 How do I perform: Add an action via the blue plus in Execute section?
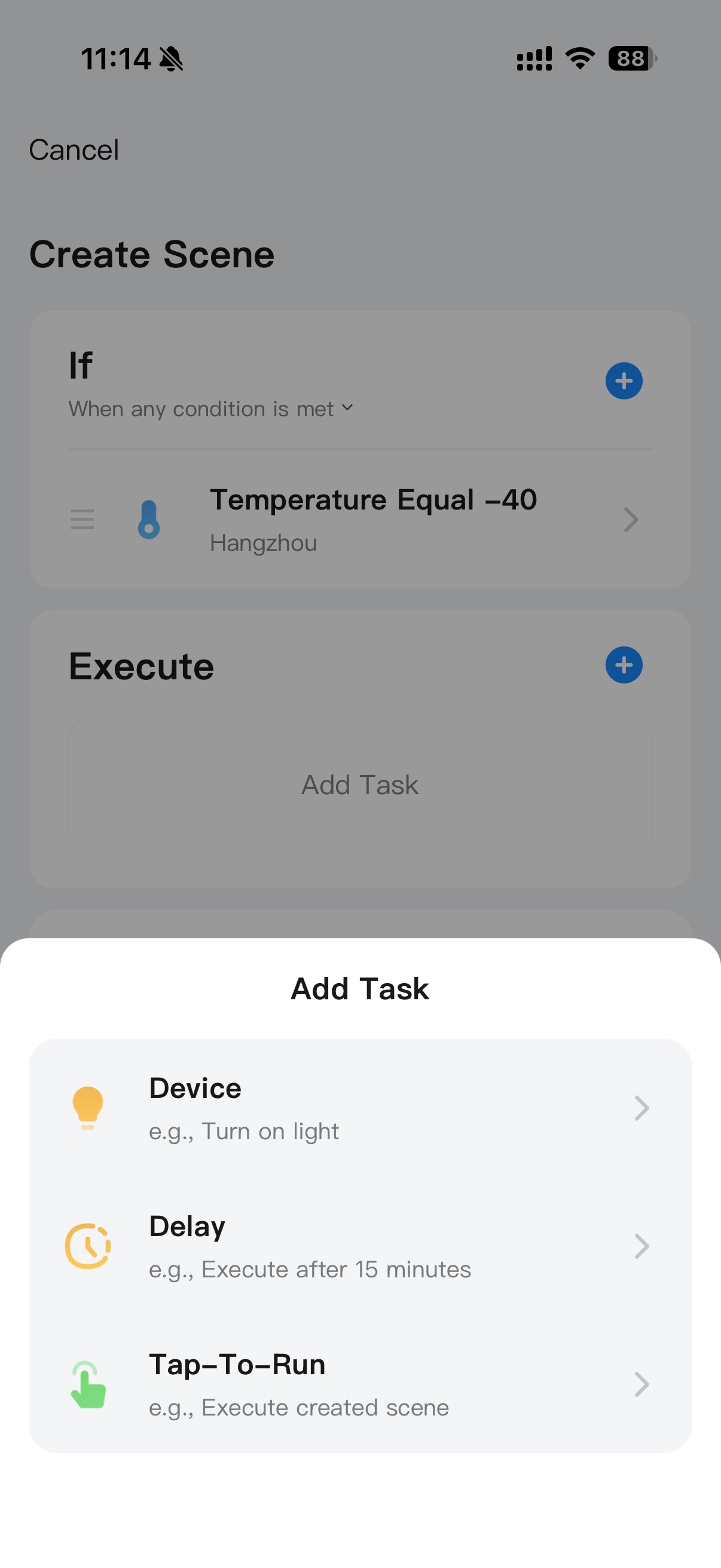624,666
